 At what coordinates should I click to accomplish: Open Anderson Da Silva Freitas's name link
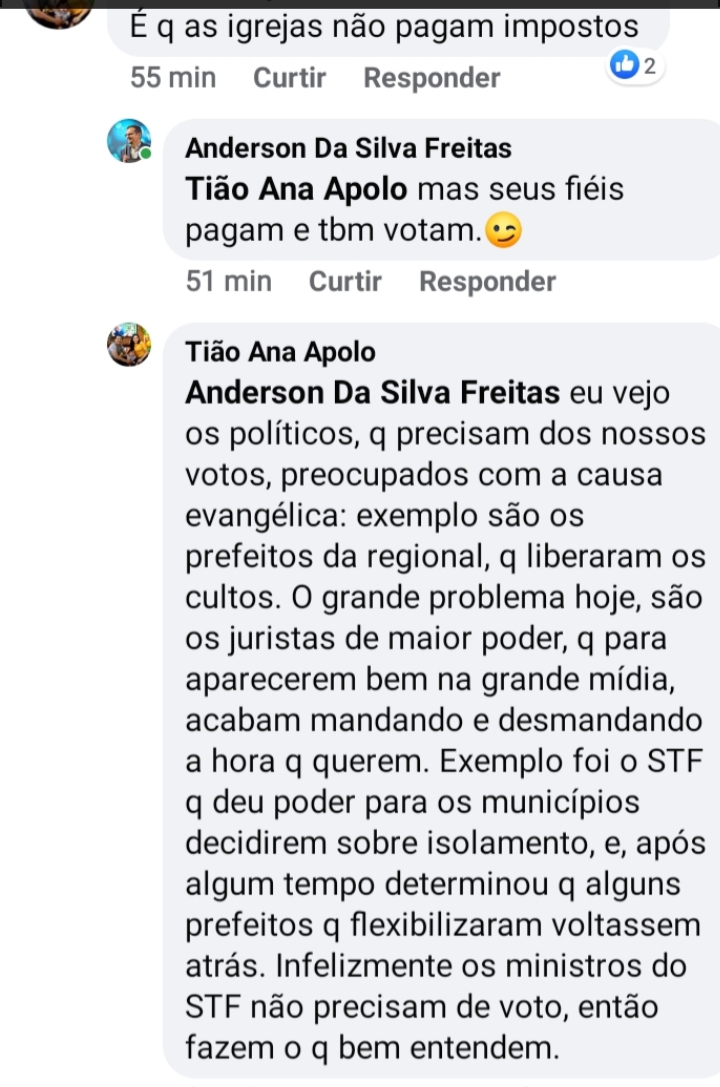point(348,148)
